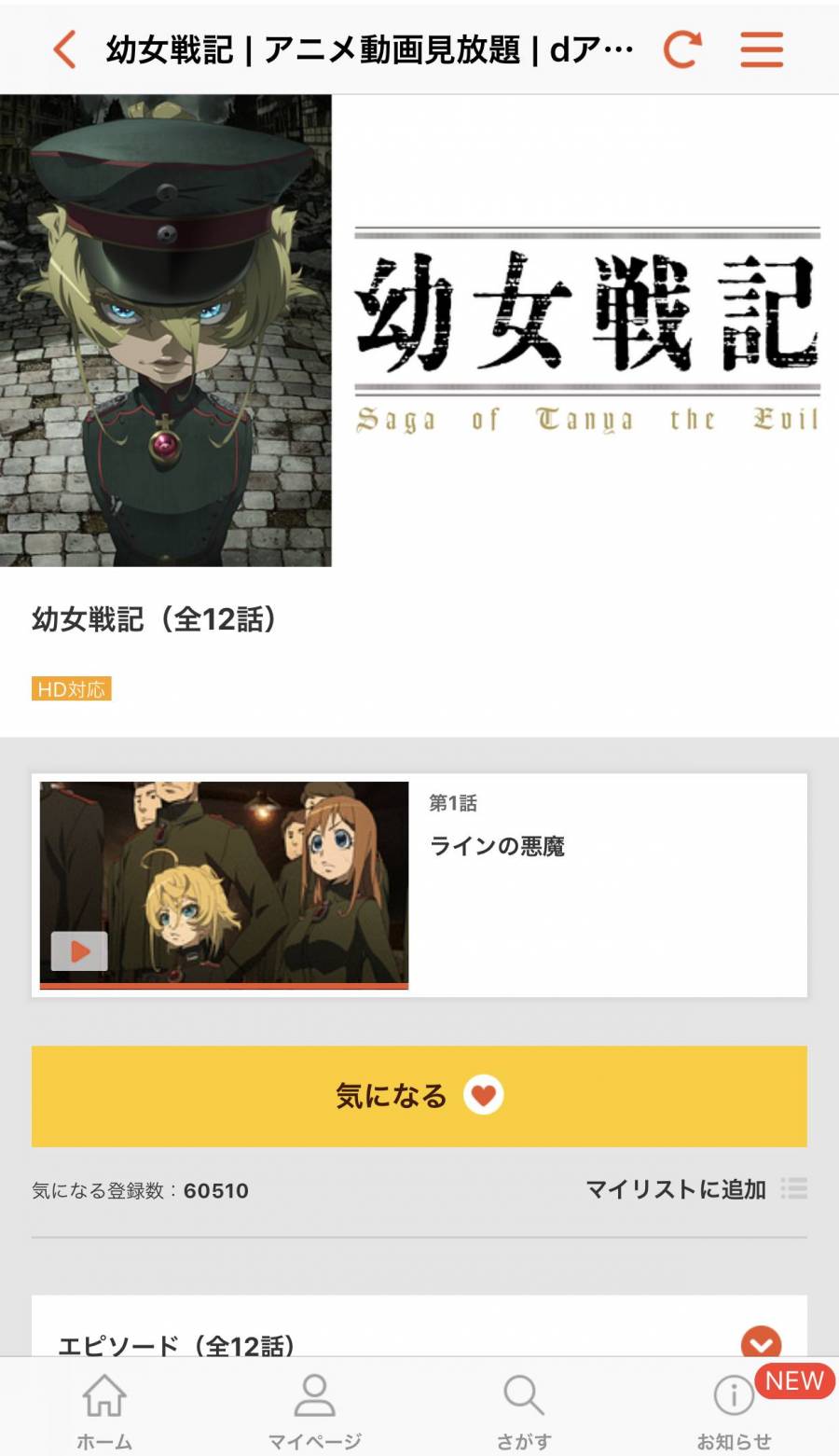839x1456 pixels.
Task: Go back with the orange arrow
Action: pyautogui.click(x=64, y=49)
